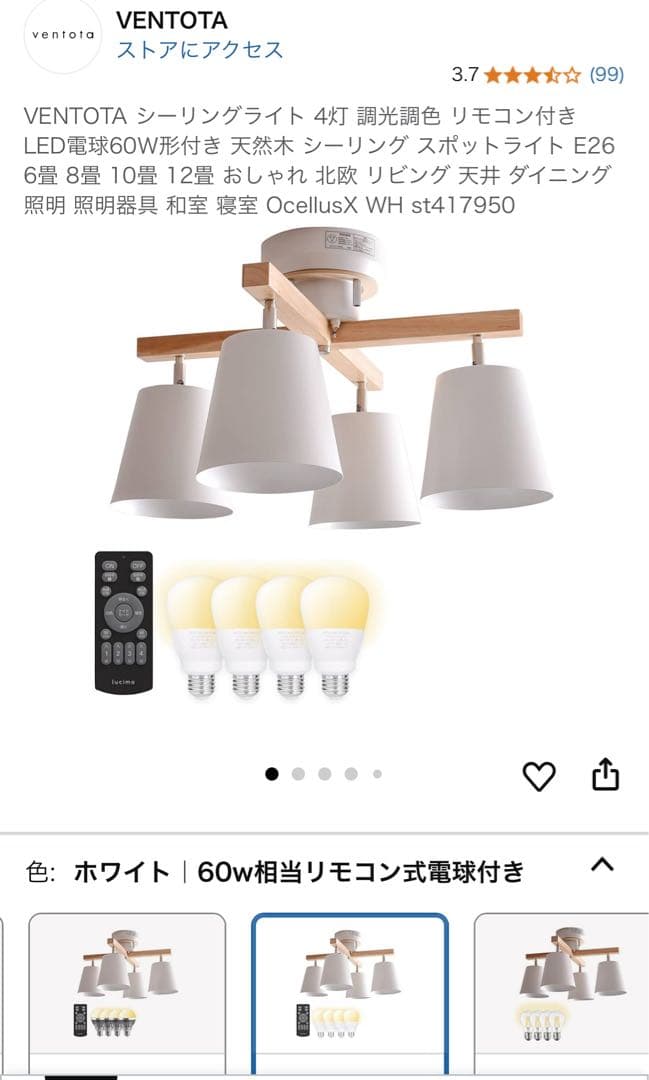The height and width of the screenshot is (1080, 649).
Task: Share this ceiling light product
Action: point(606,775)
